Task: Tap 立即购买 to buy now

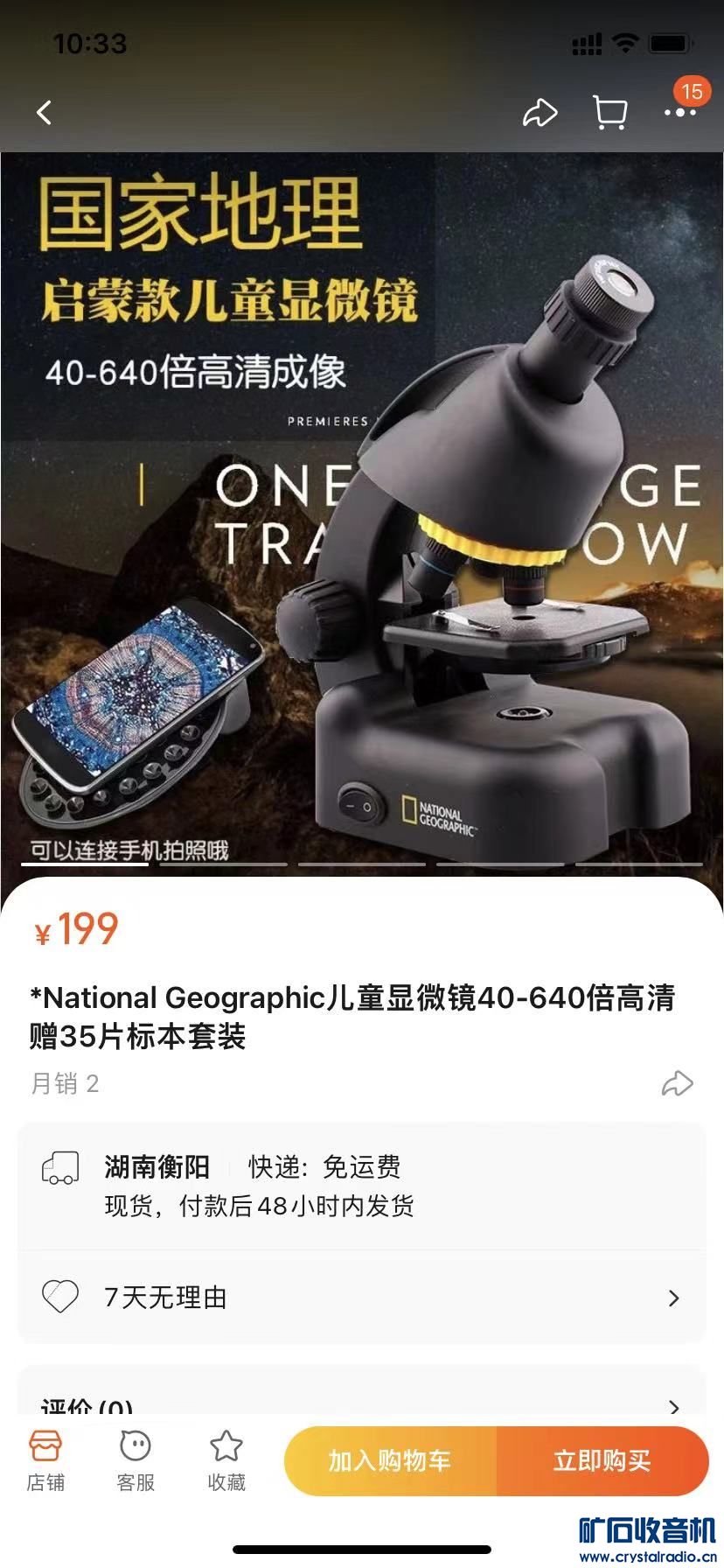Action: (x=602, y=1460)
